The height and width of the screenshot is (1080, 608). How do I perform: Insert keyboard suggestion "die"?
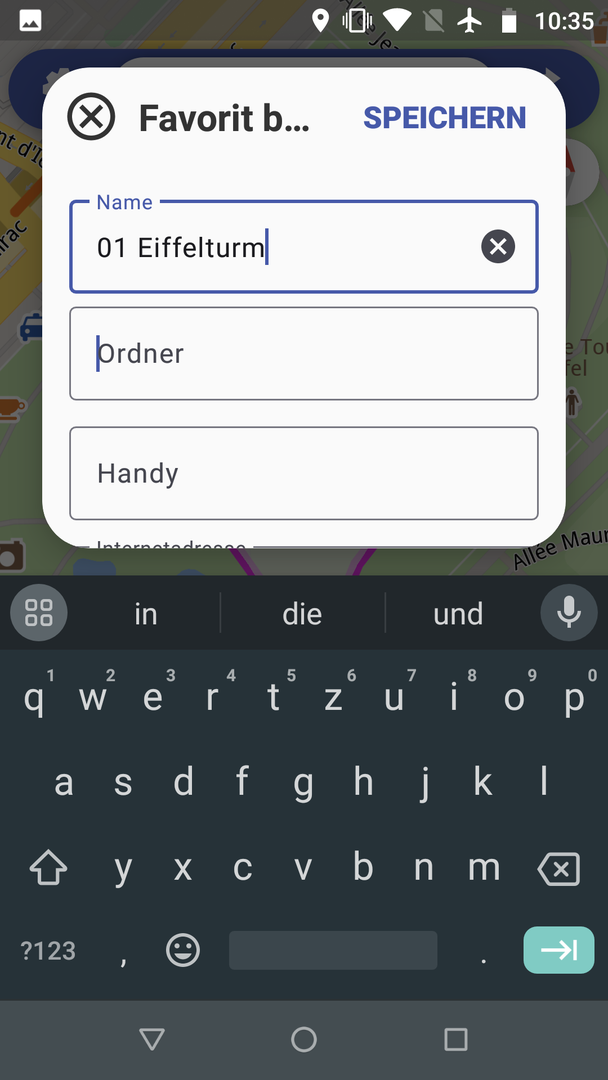[302, 613]
